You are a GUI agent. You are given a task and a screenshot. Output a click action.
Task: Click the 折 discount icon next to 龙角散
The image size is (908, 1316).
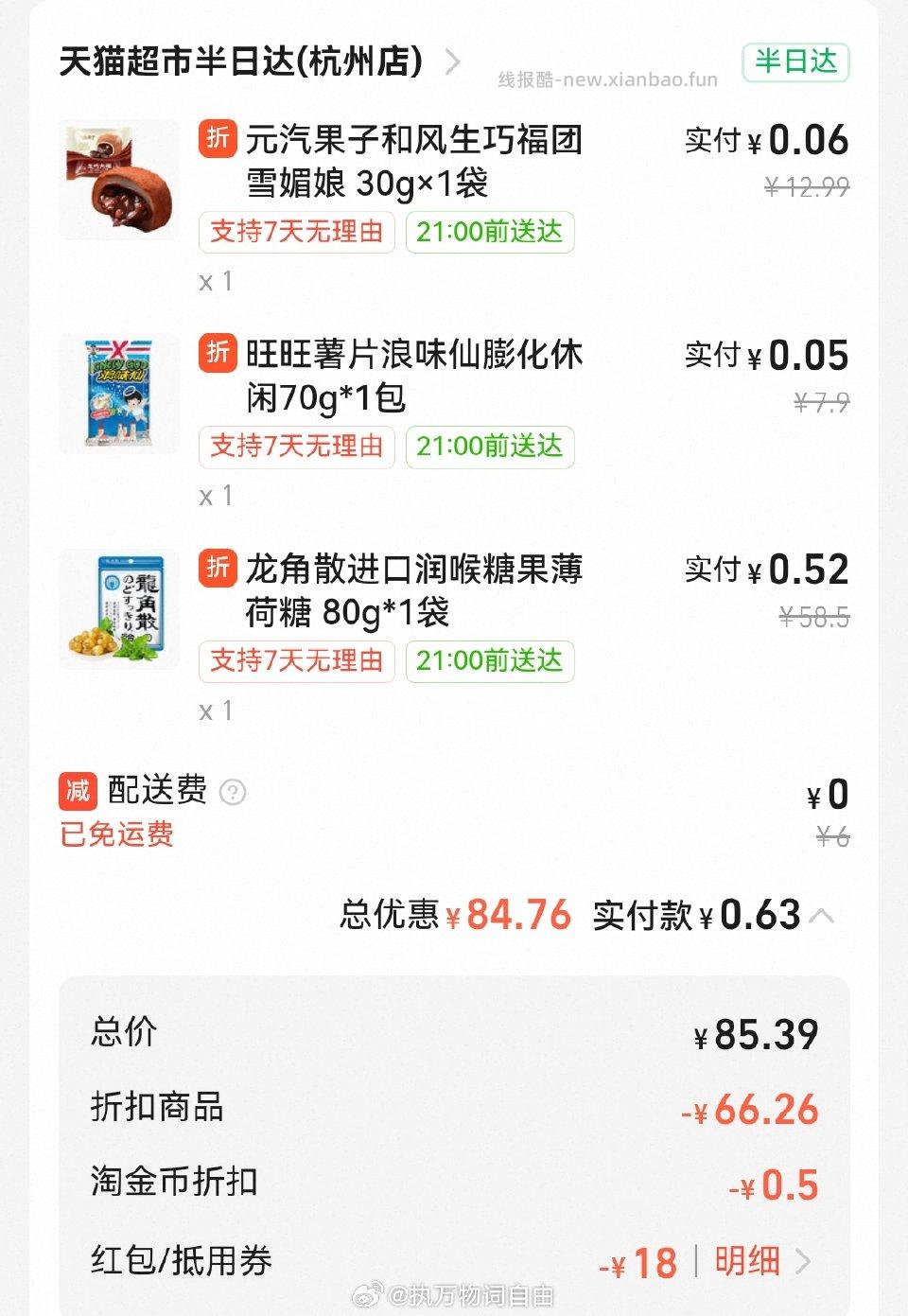click(x=217, y=569)
